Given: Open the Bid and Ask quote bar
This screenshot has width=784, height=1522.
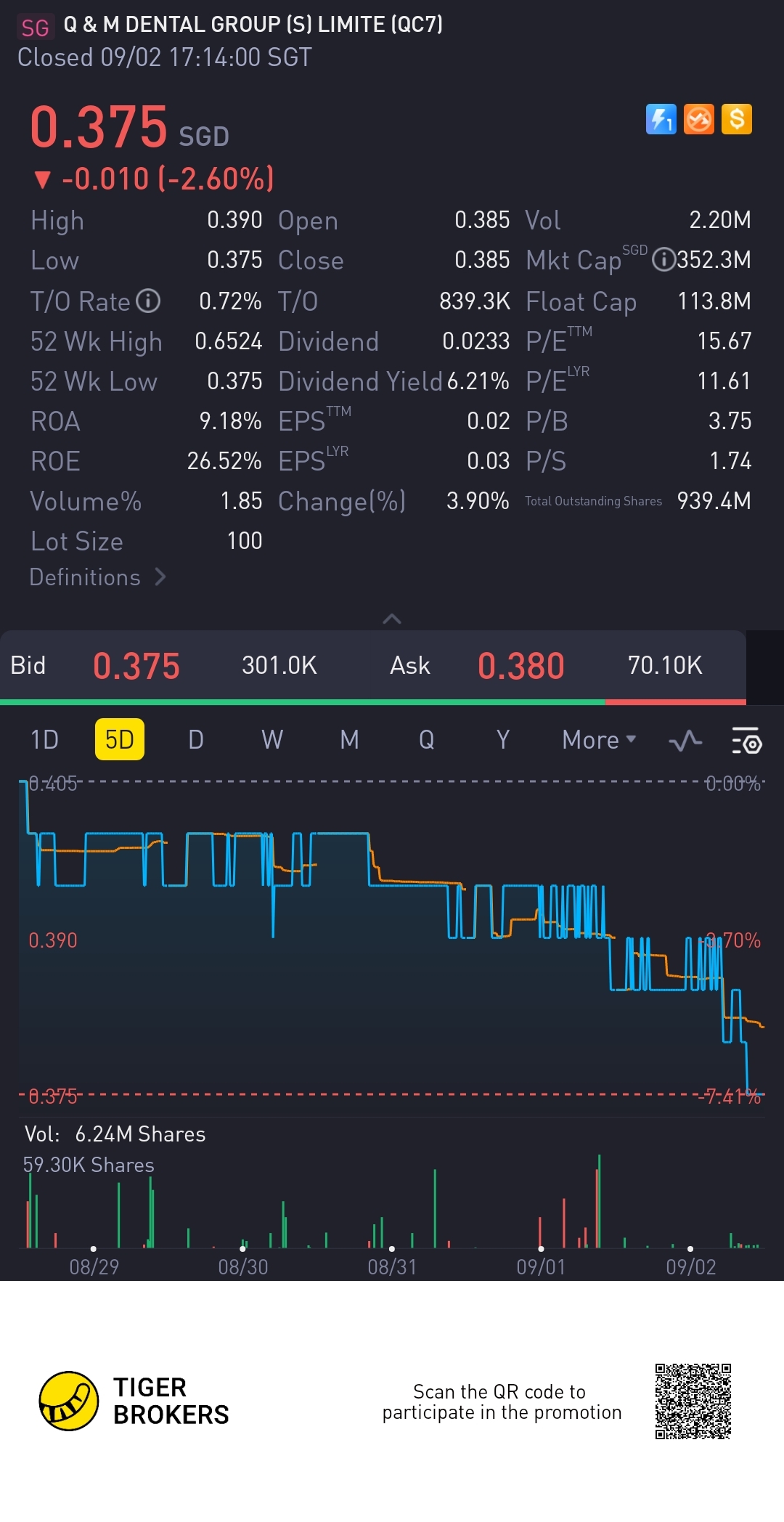Looking at the screenshot, I should (x=373, y=665).
